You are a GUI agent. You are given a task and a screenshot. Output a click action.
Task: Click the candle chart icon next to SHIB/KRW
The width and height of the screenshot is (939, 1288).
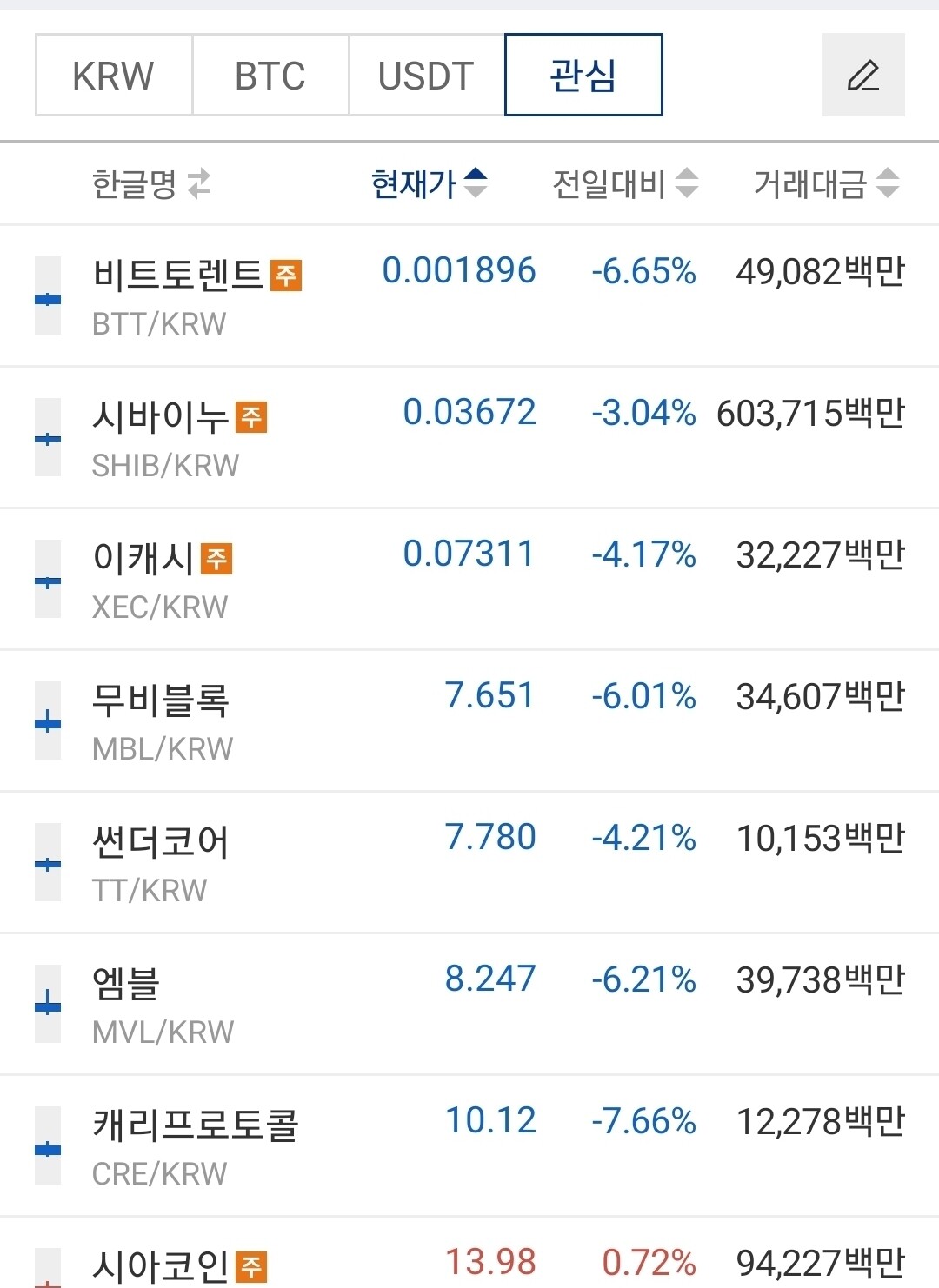pyautogui.click(x=47, y=438)
